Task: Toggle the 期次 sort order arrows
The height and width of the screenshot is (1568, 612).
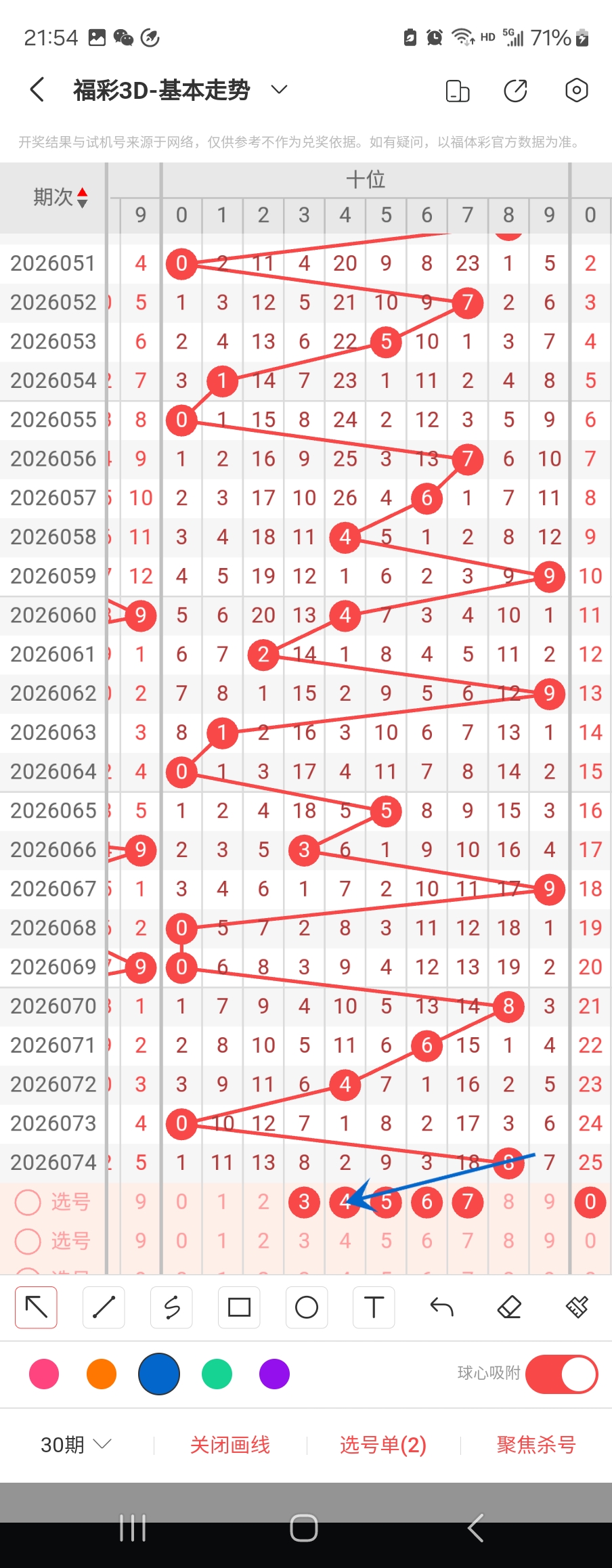Action: [x=82, y=197]
